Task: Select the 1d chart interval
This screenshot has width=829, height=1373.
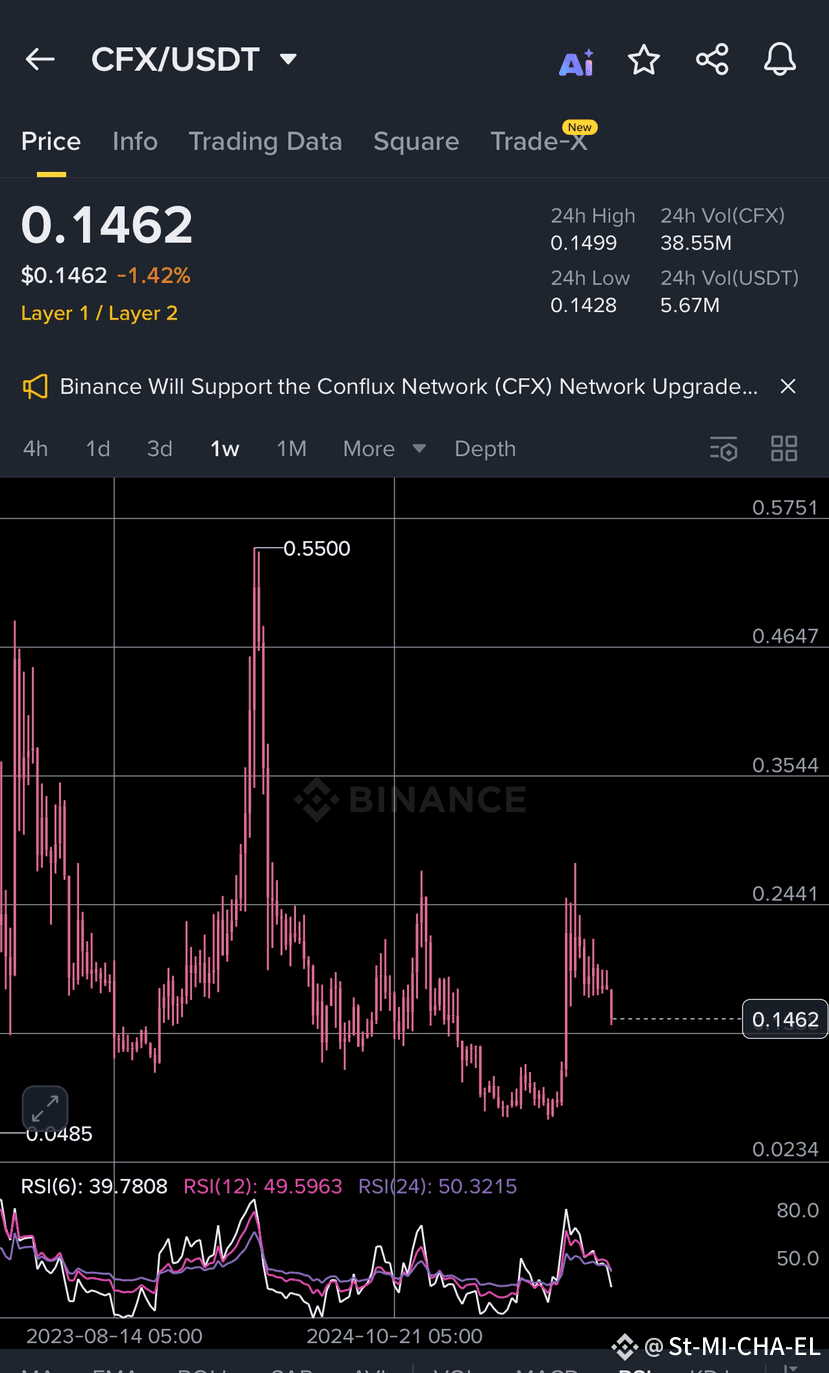Action: coord(98,449)
